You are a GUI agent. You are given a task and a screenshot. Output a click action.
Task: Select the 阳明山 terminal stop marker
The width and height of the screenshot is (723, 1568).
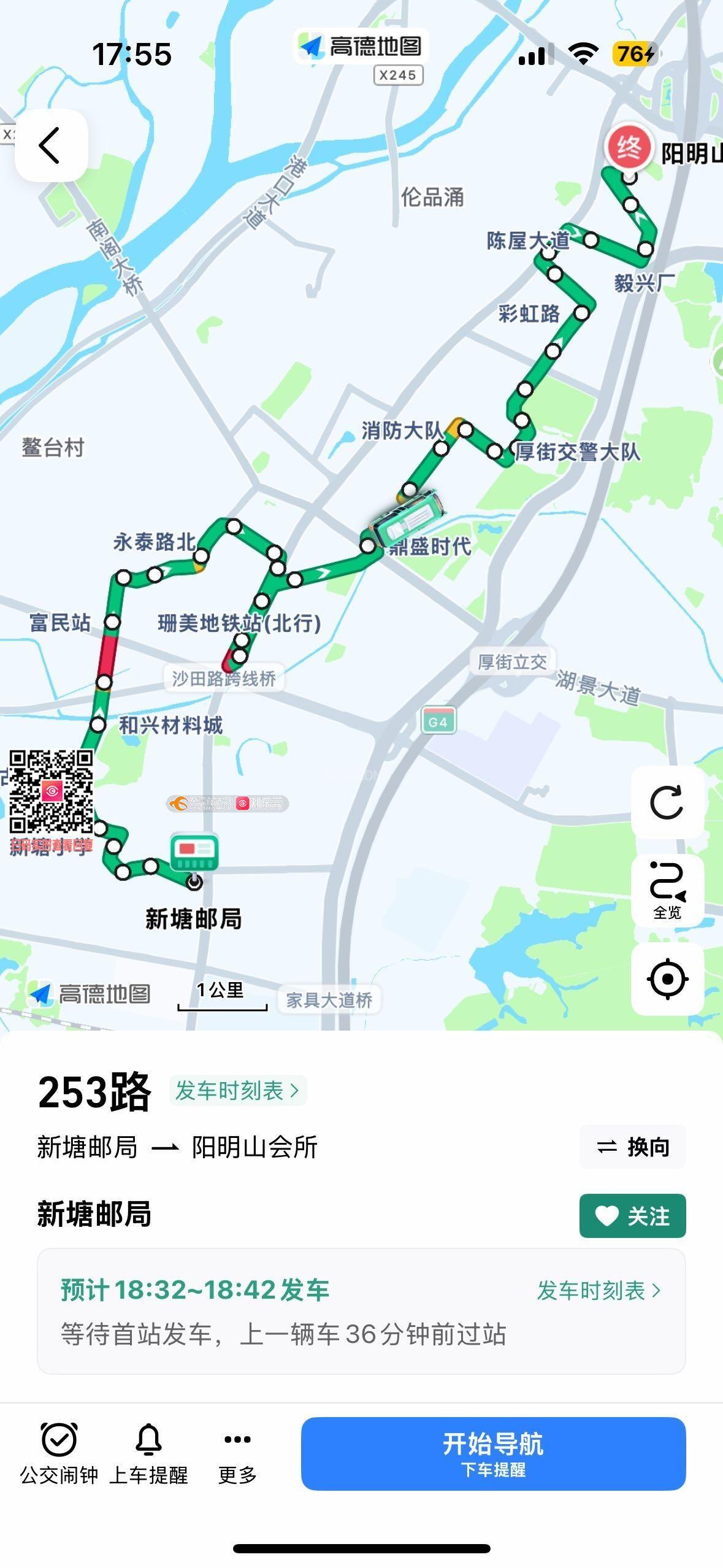(x=628, y=148)
